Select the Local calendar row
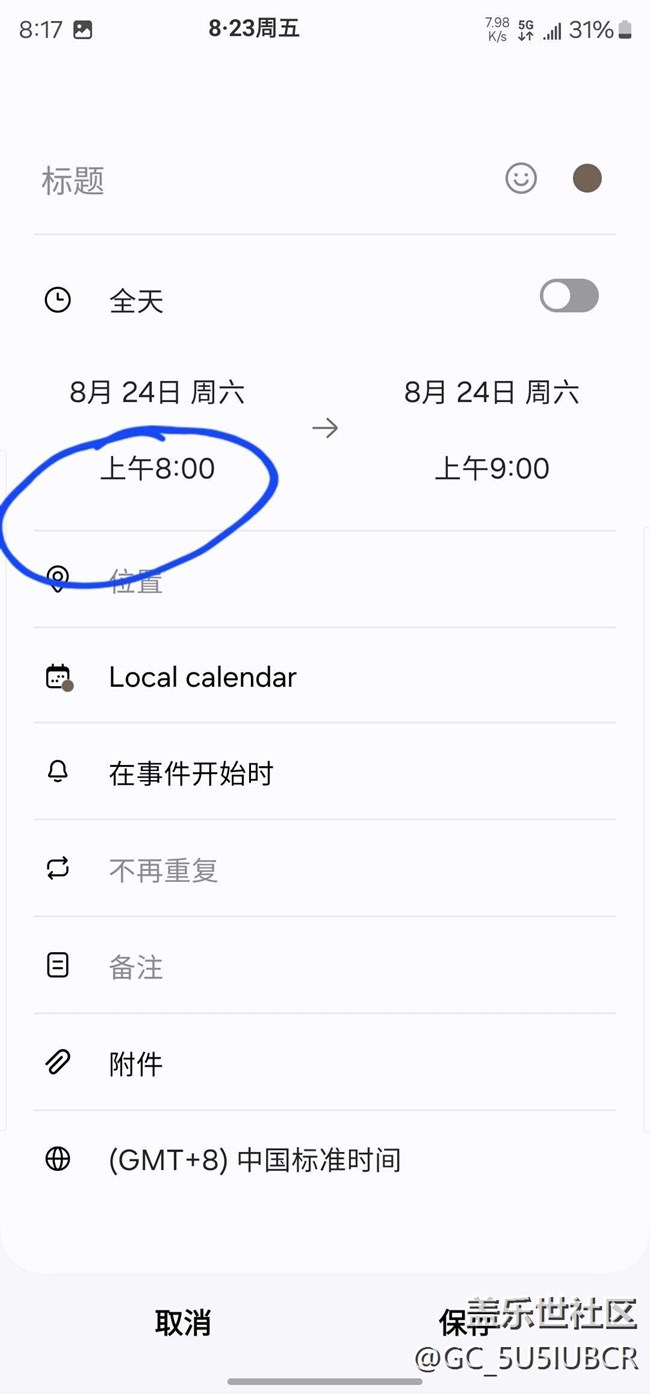The image size is (650, 1394). click(x=325, y=676)
